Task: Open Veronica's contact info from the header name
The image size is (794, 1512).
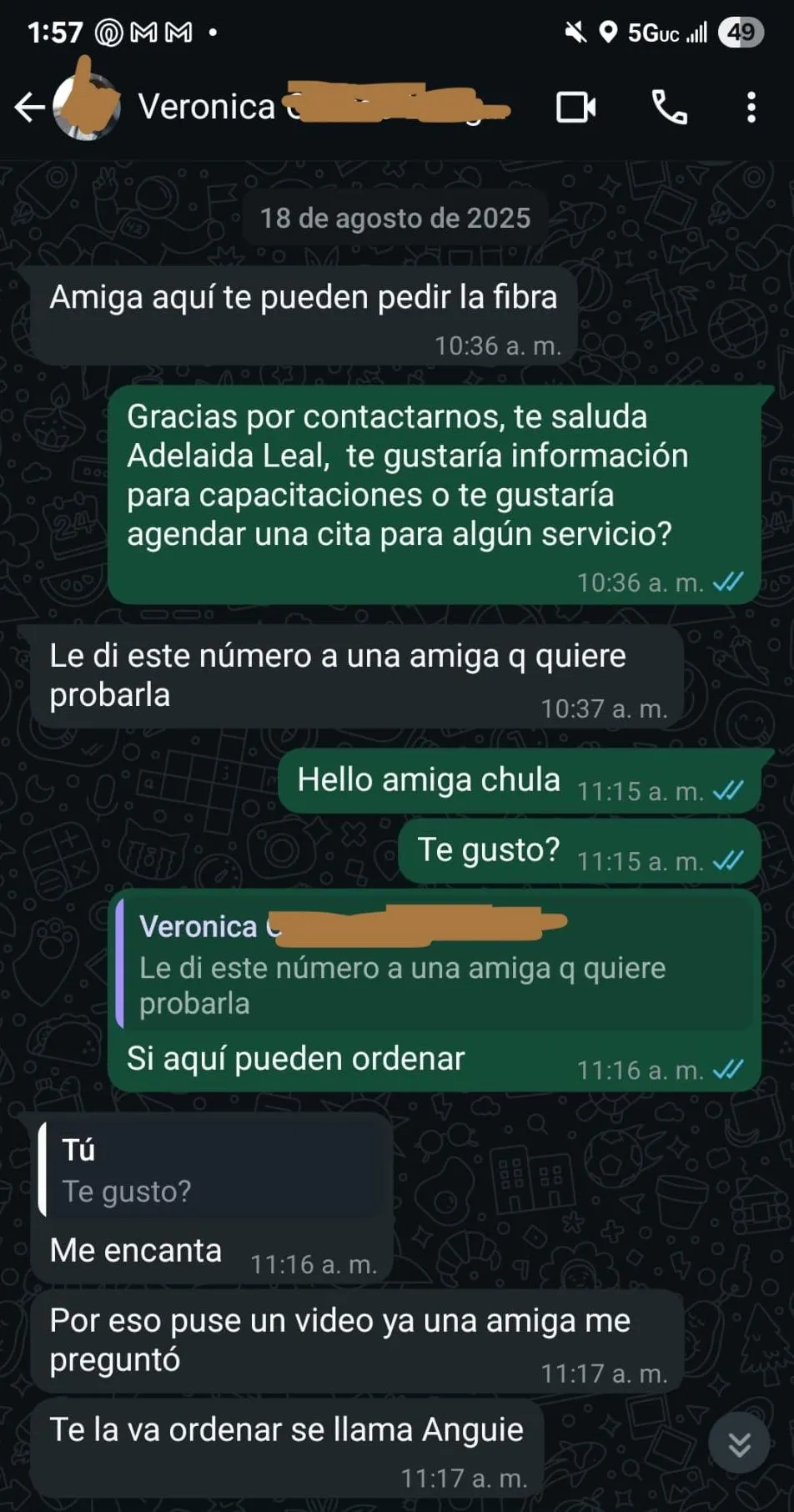Action: (x=207, y=107)
